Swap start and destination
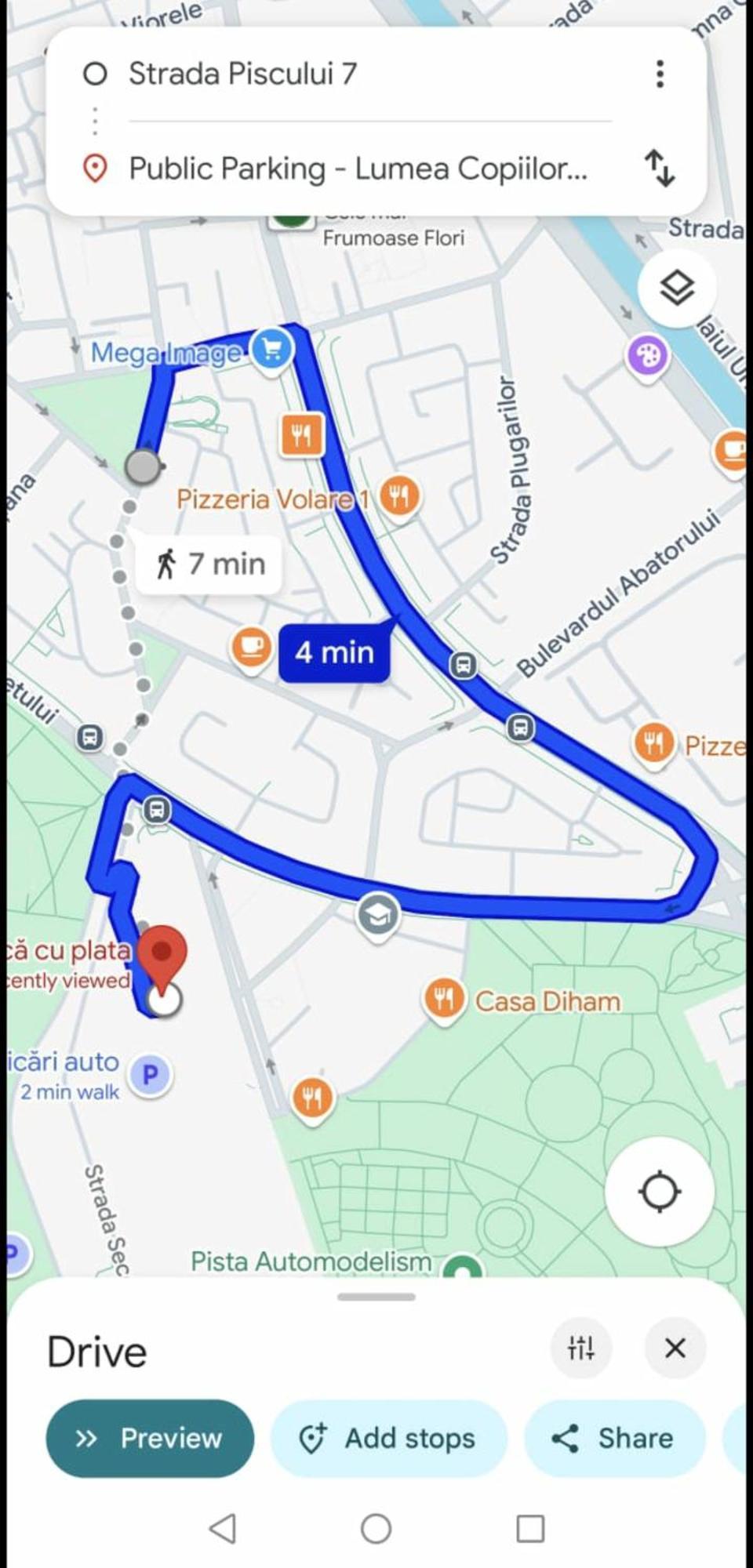The height and width of the screenshot is (1568, 753). click(660, 169)
